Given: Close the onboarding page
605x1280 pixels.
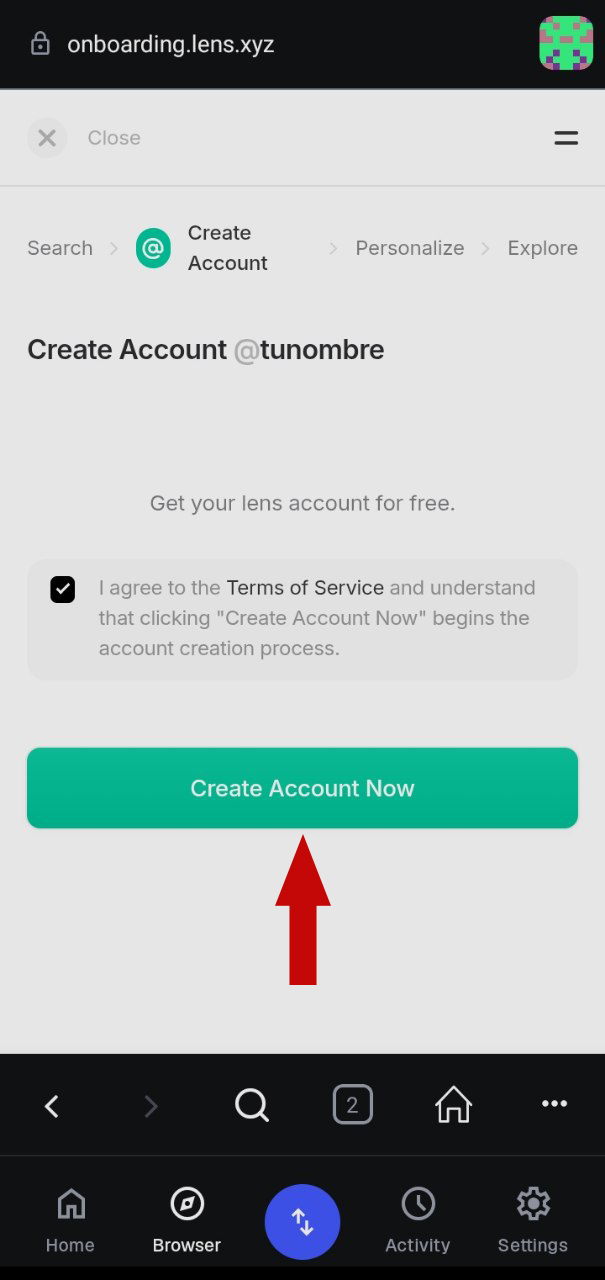Looking at the screenshot, I should (x=47, y=138).
